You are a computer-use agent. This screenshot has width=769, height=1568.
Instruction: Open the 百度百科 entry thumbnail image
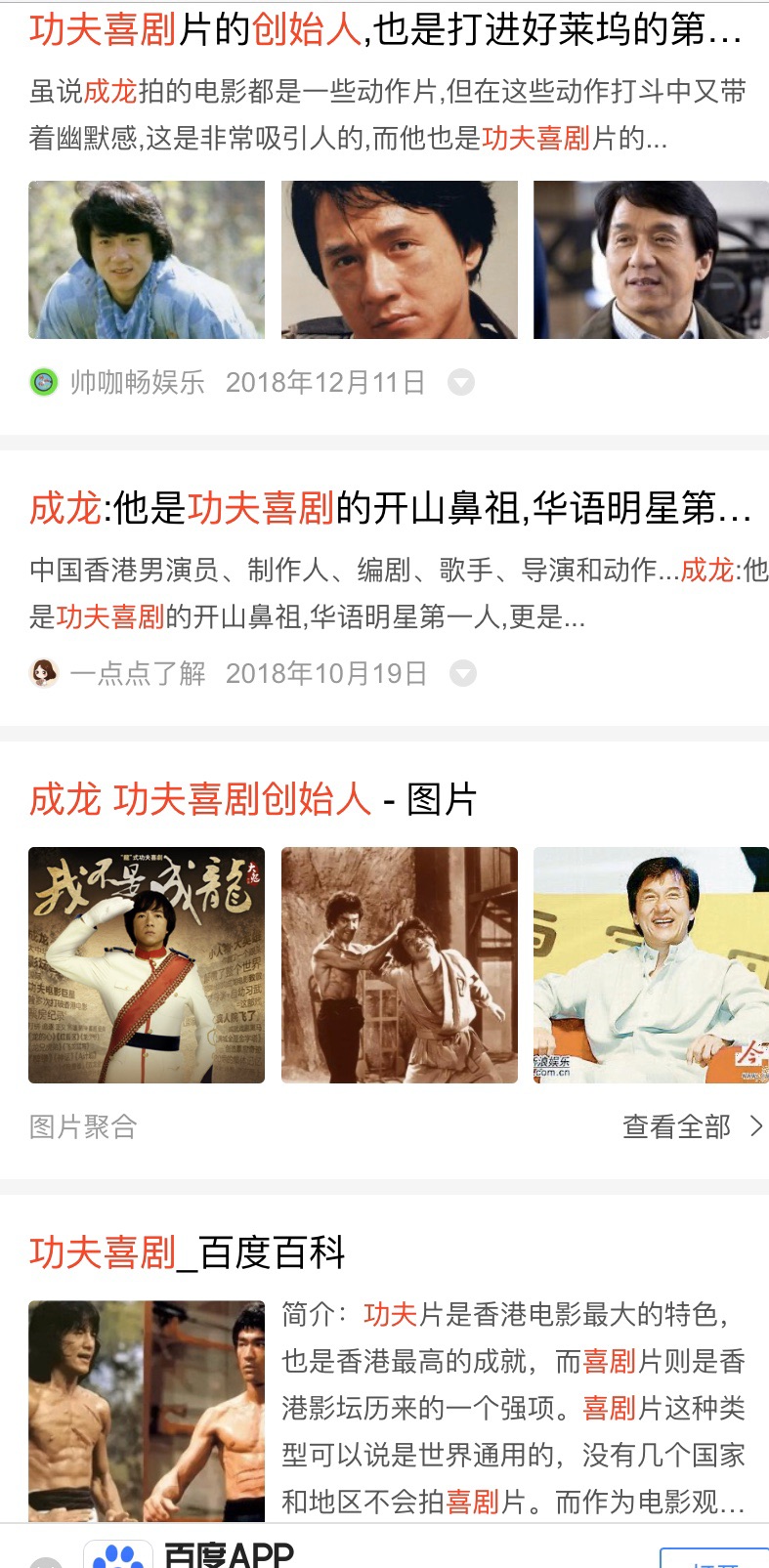click(147, 1411)
